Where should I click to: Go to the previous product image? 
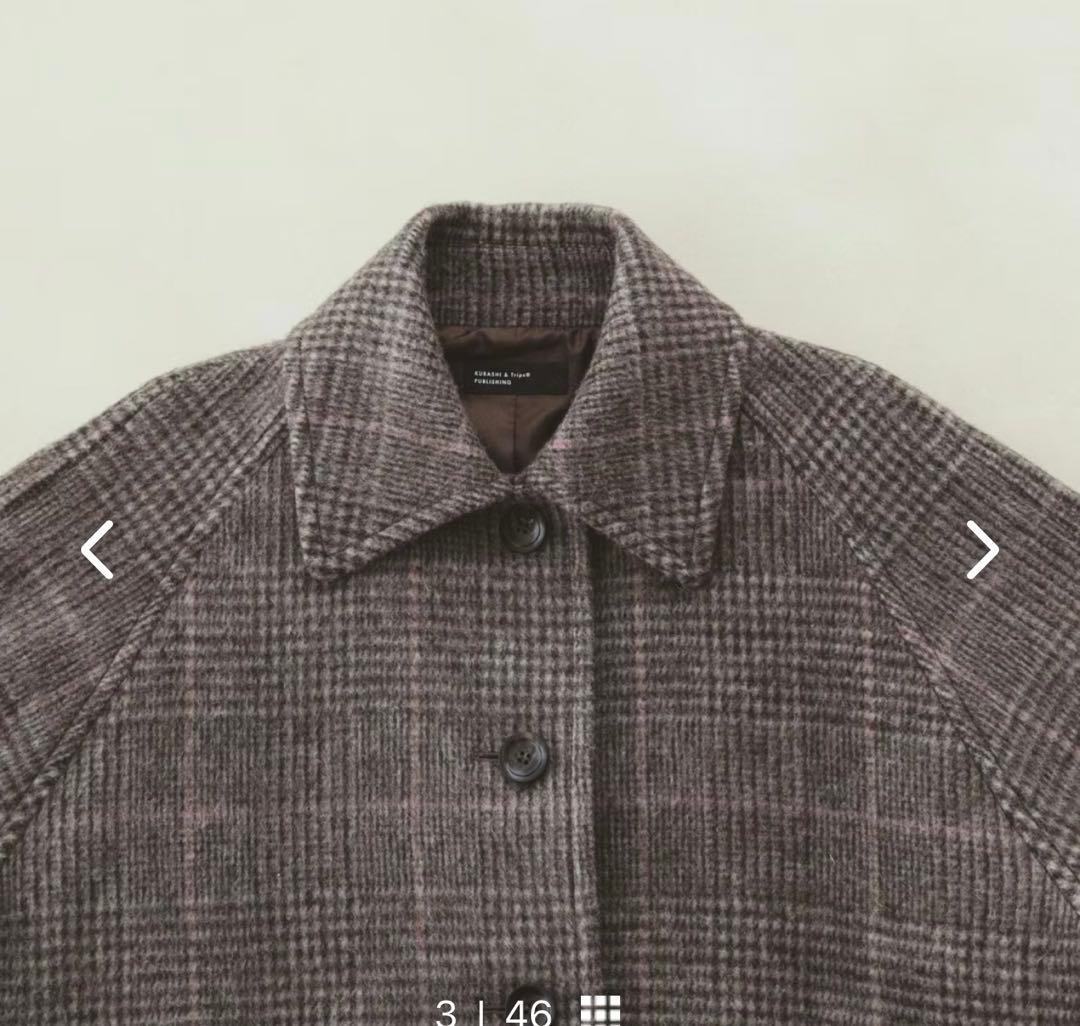coord(98,550)
